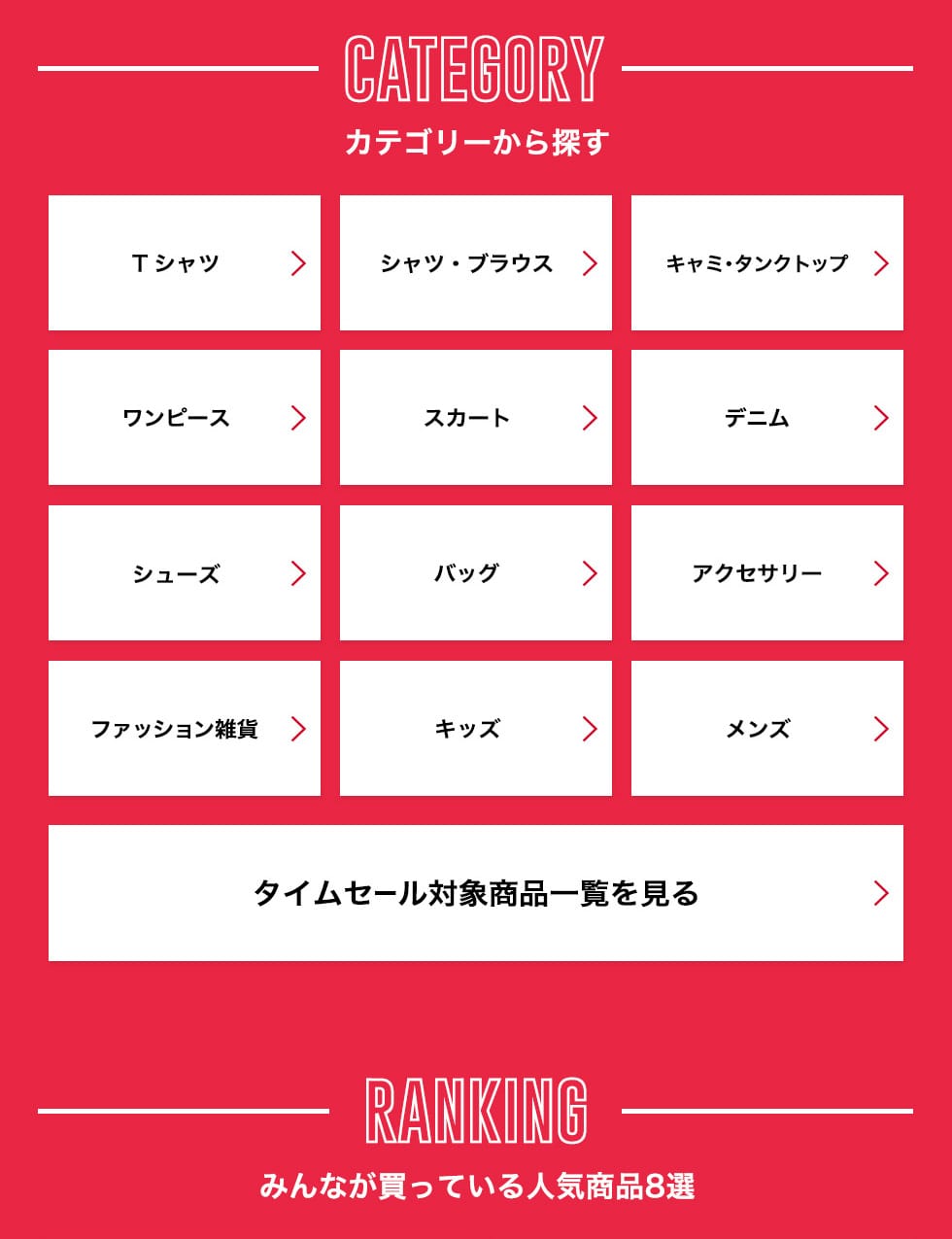
Task: Open the ワンピース category
Action: (x=184, y=418)
